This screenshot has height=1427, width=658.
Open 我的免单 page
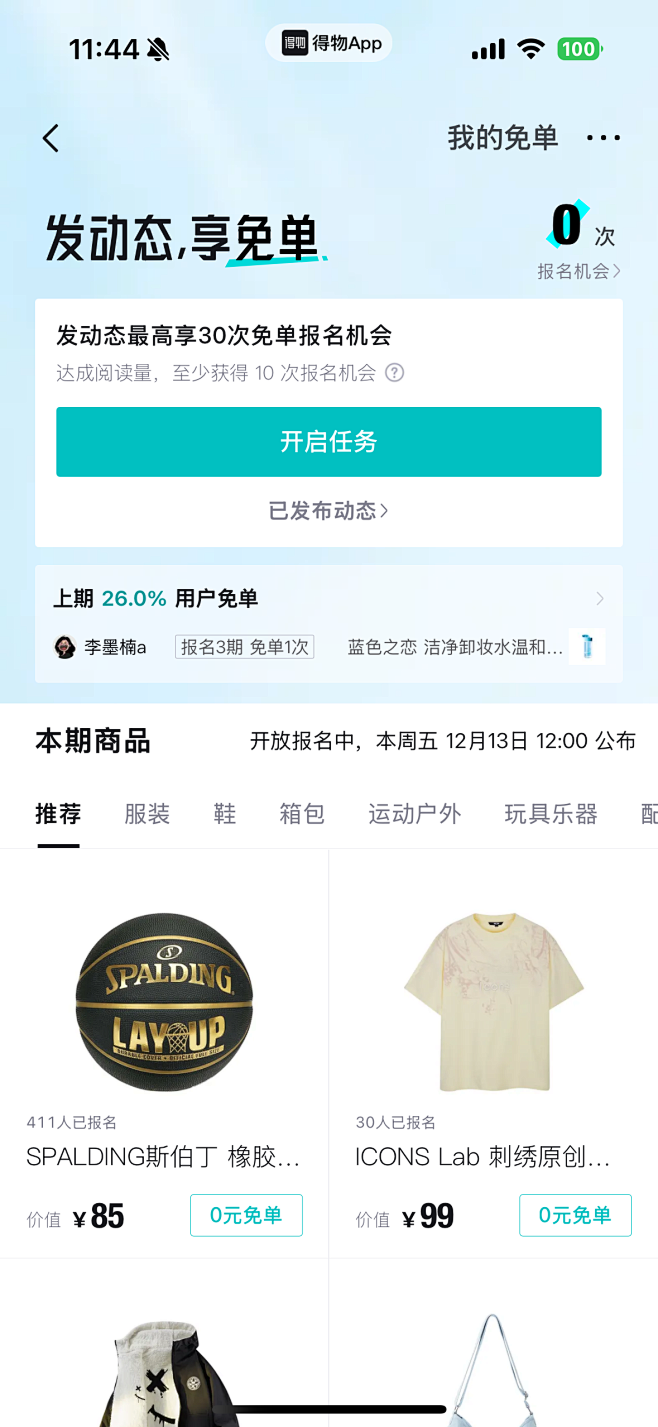click(x=502, y=138)
